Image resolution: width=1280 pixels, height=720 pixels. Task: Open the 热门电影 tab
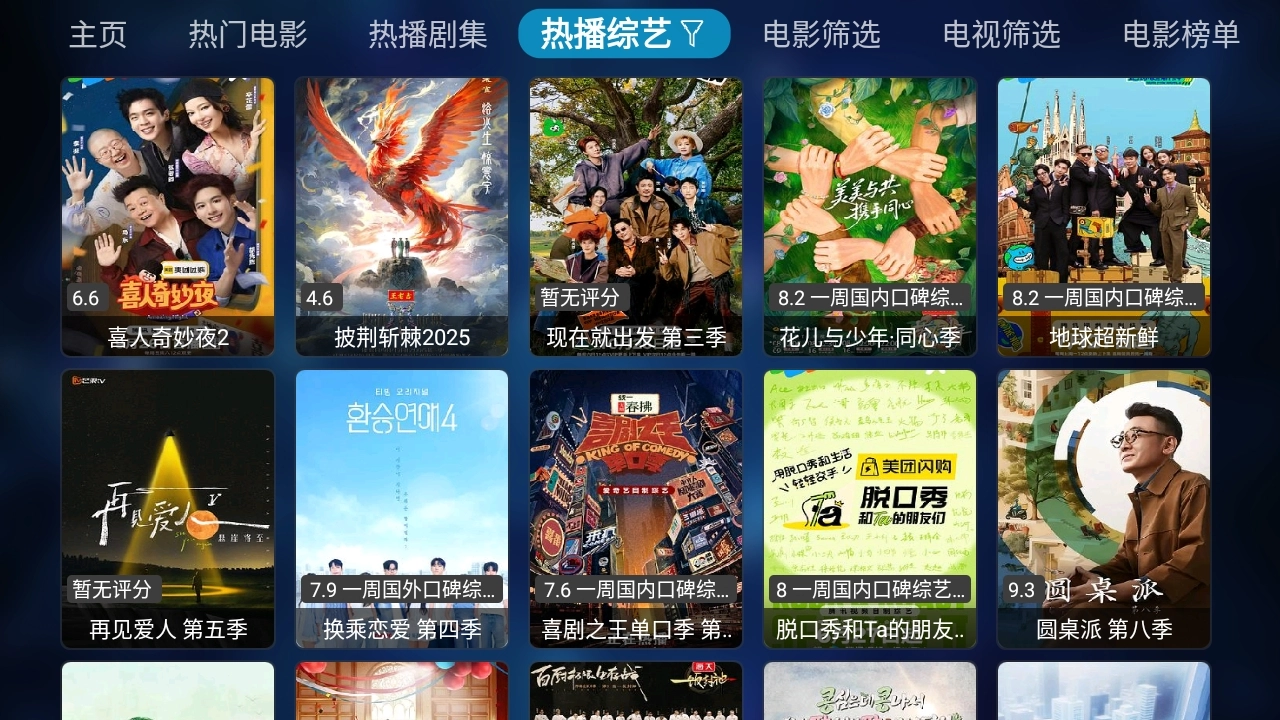[x=248, y=34]
